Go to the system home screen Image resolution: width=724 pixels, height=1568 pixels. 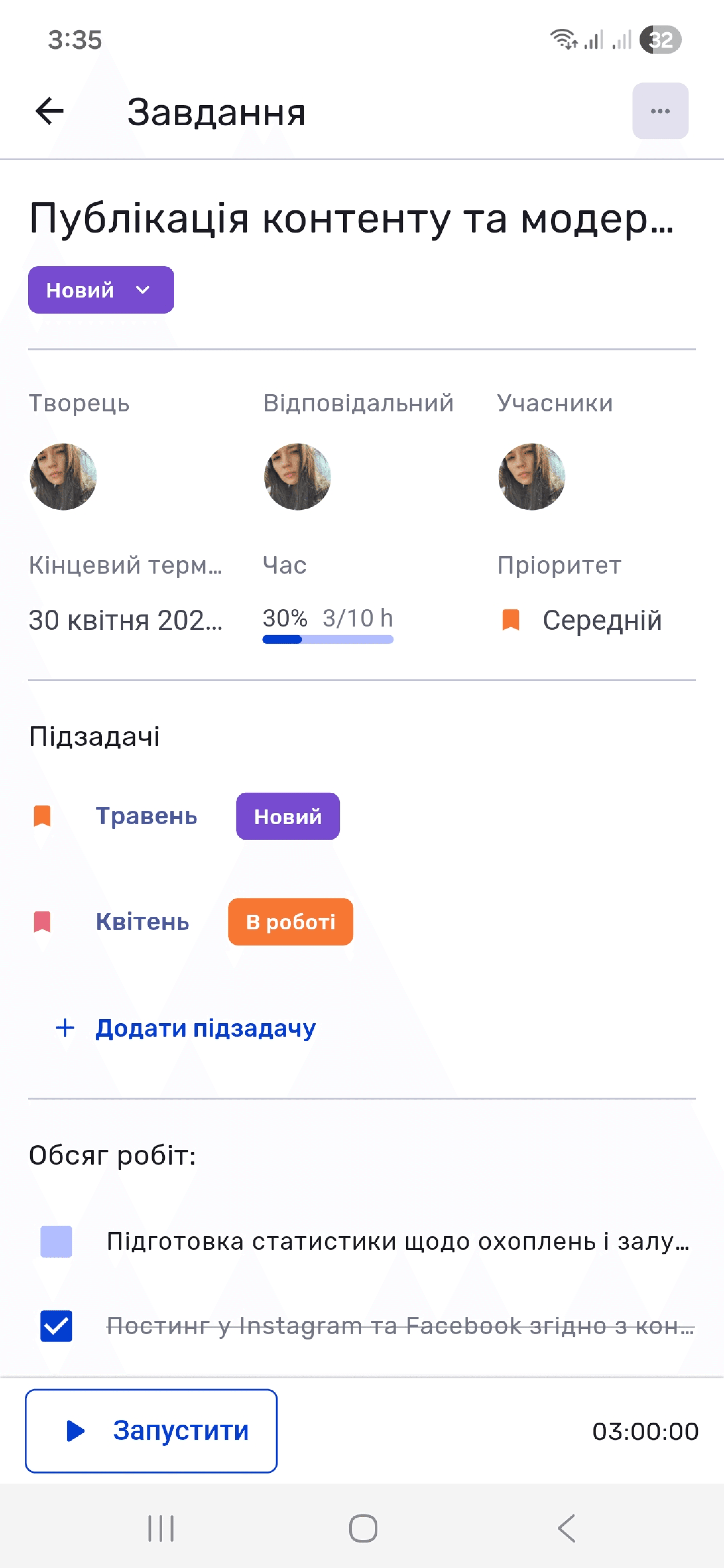[x=363, y=1528]
